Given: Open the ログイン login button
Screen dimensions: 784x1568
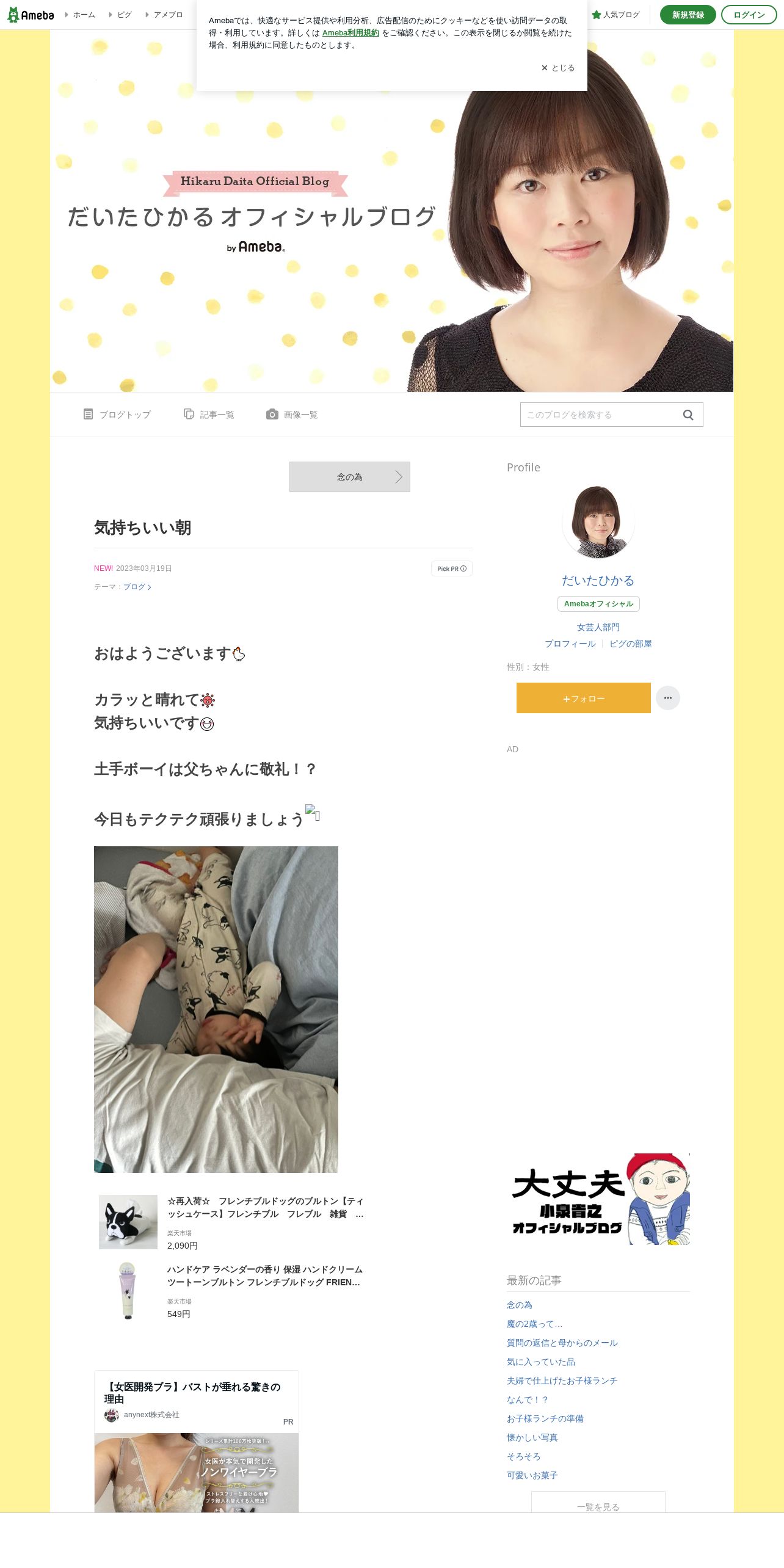Looking at the screenshot, I should pyautogui.click(x=749, y=15).
